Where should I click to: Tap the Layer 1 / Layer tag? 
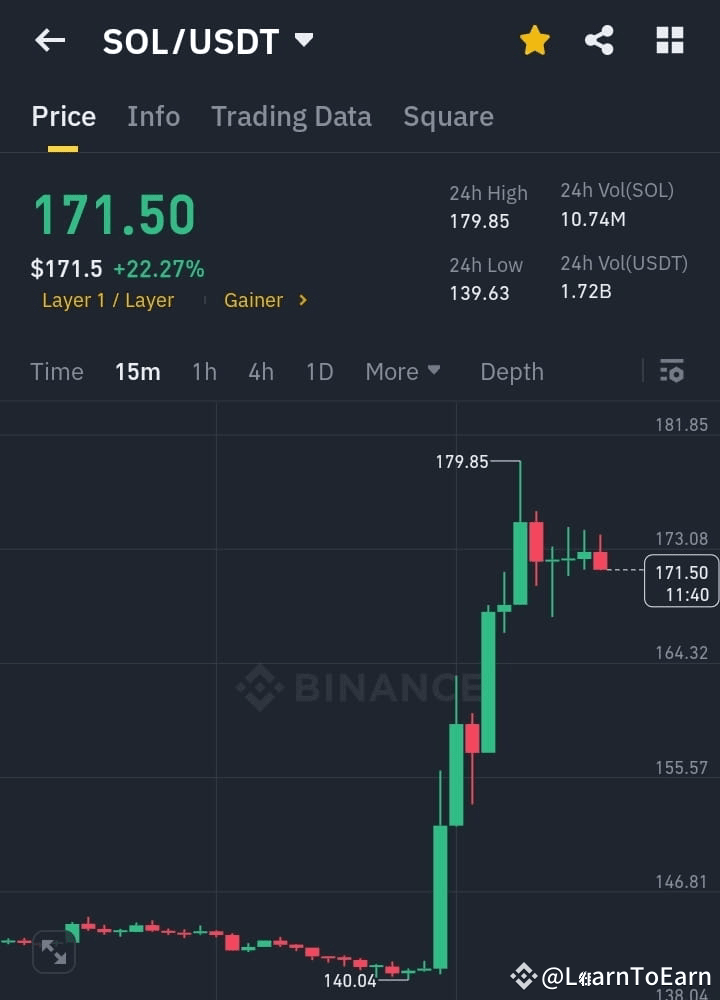108,300
